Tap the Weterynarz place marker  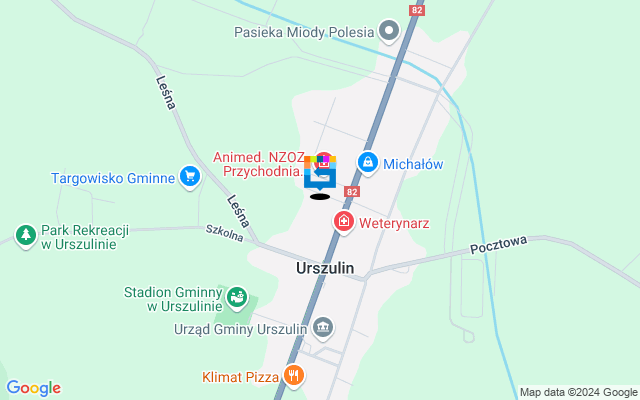344,221
